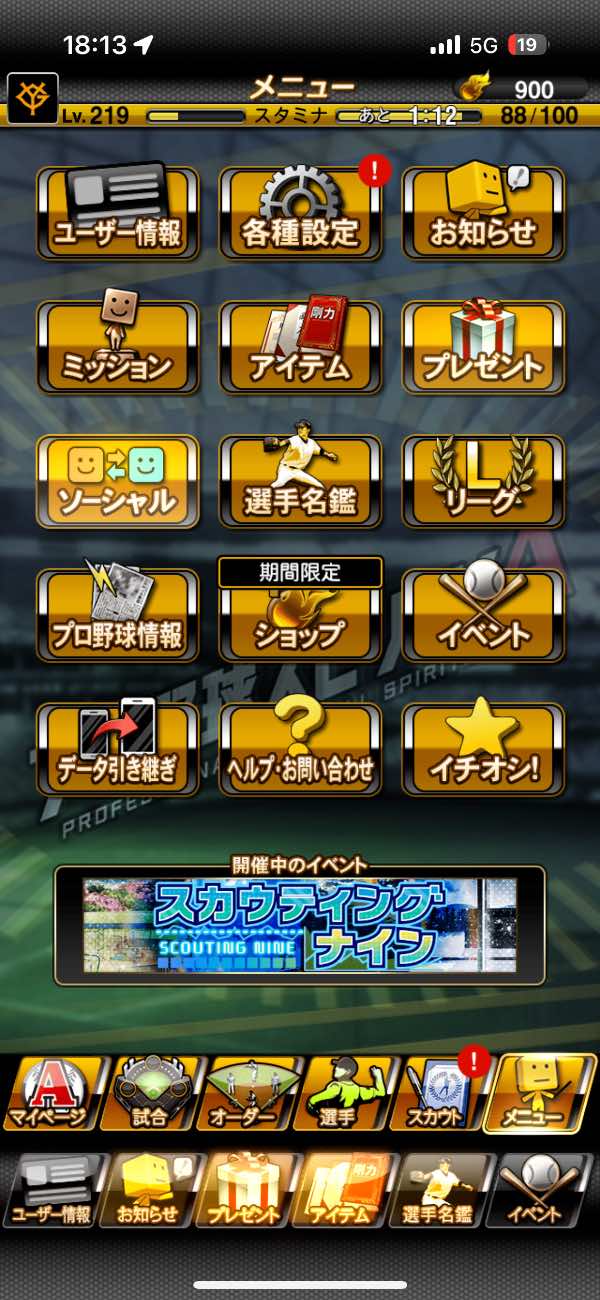This screenshot has width=600, height=1300.
Task: Open the ソーシャル social menu
Action: 118,482
